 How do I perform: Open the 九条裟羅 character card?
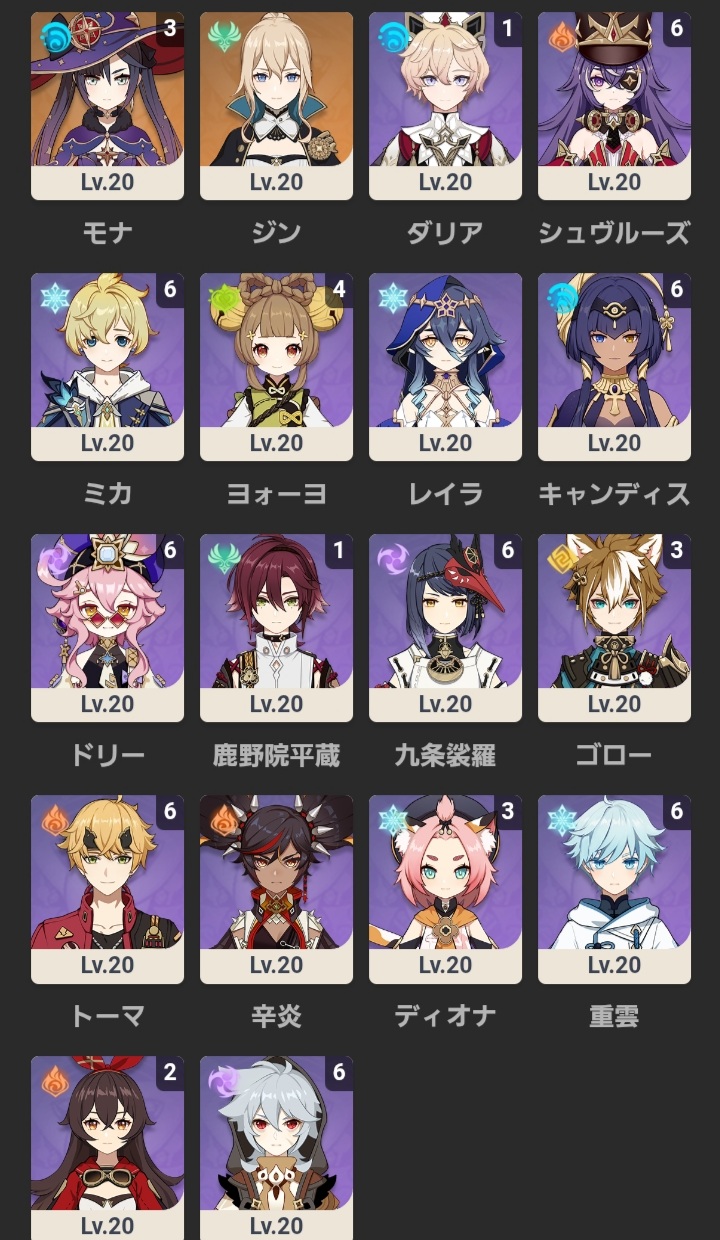(445, 628)
